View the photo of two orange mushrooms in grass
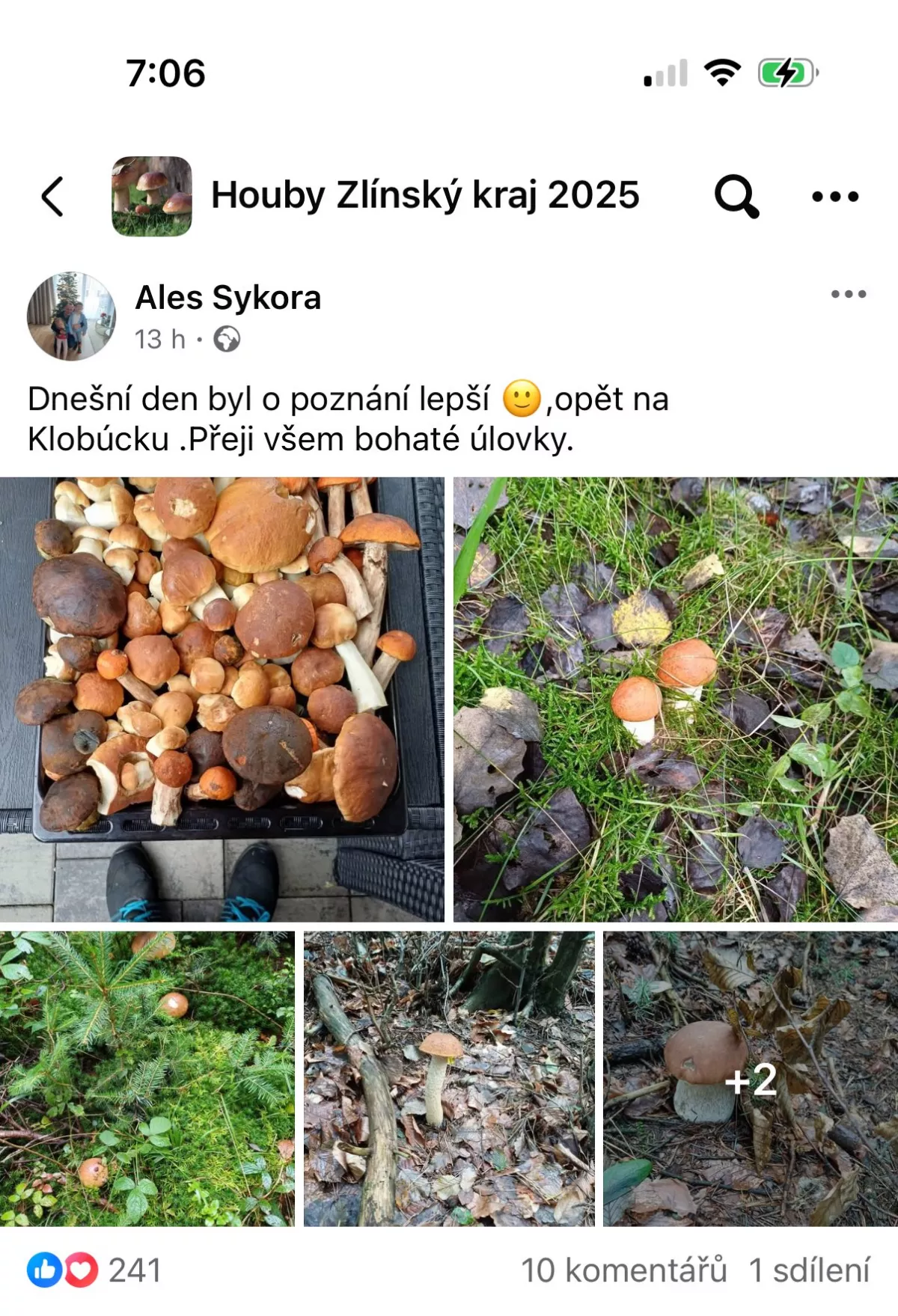 pyautogui.click(x=675, y=699)
